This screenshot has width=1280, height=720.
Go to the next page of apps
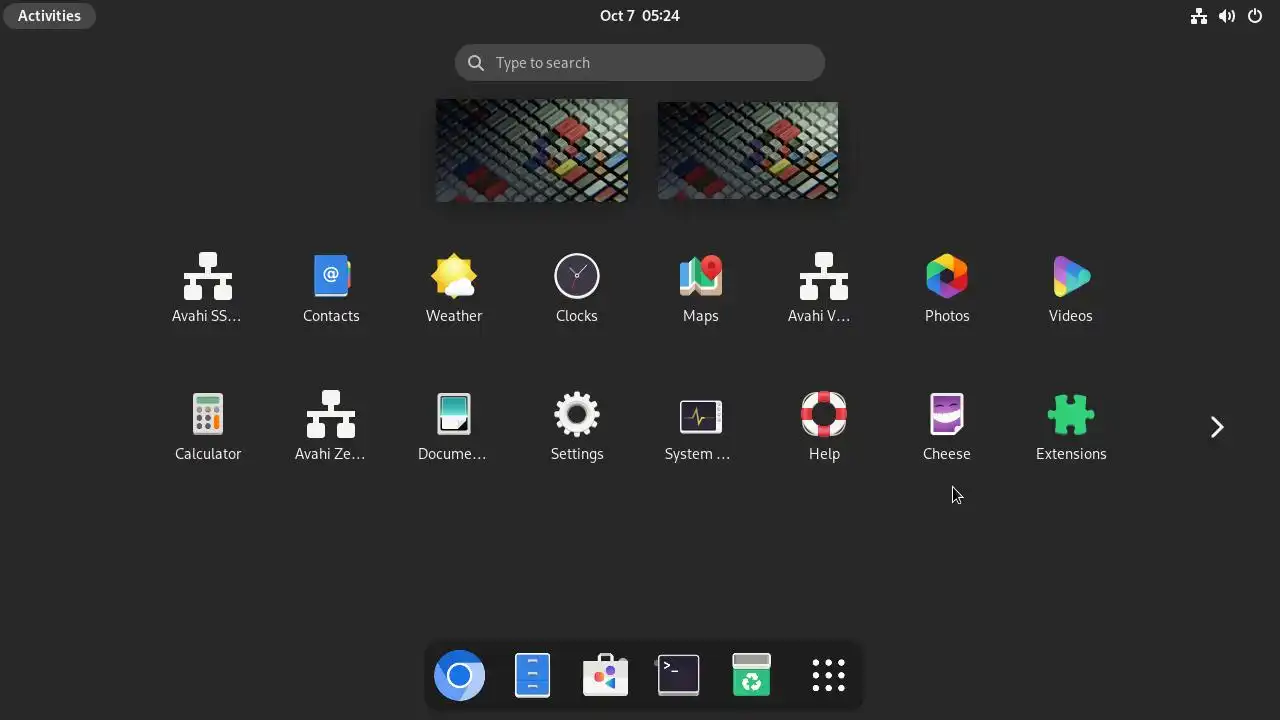(x=1216, y=427)
